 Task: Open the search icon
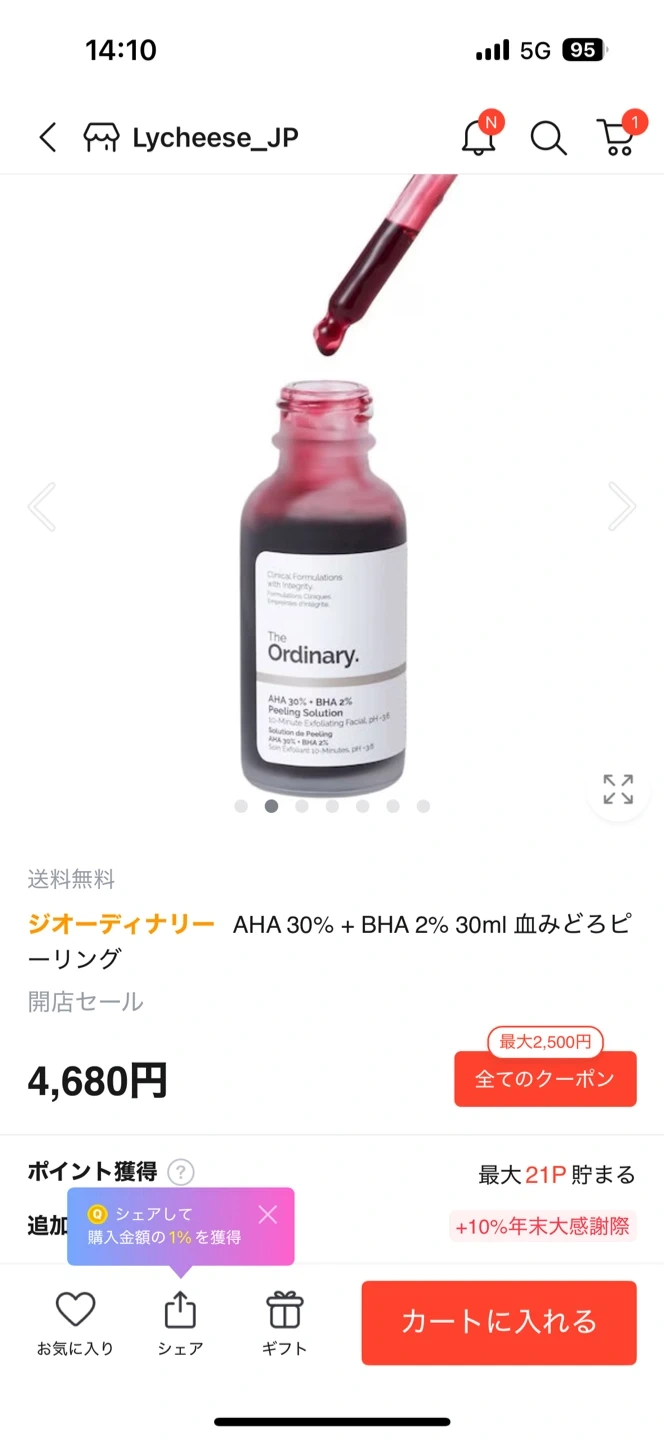coord(548,137)
